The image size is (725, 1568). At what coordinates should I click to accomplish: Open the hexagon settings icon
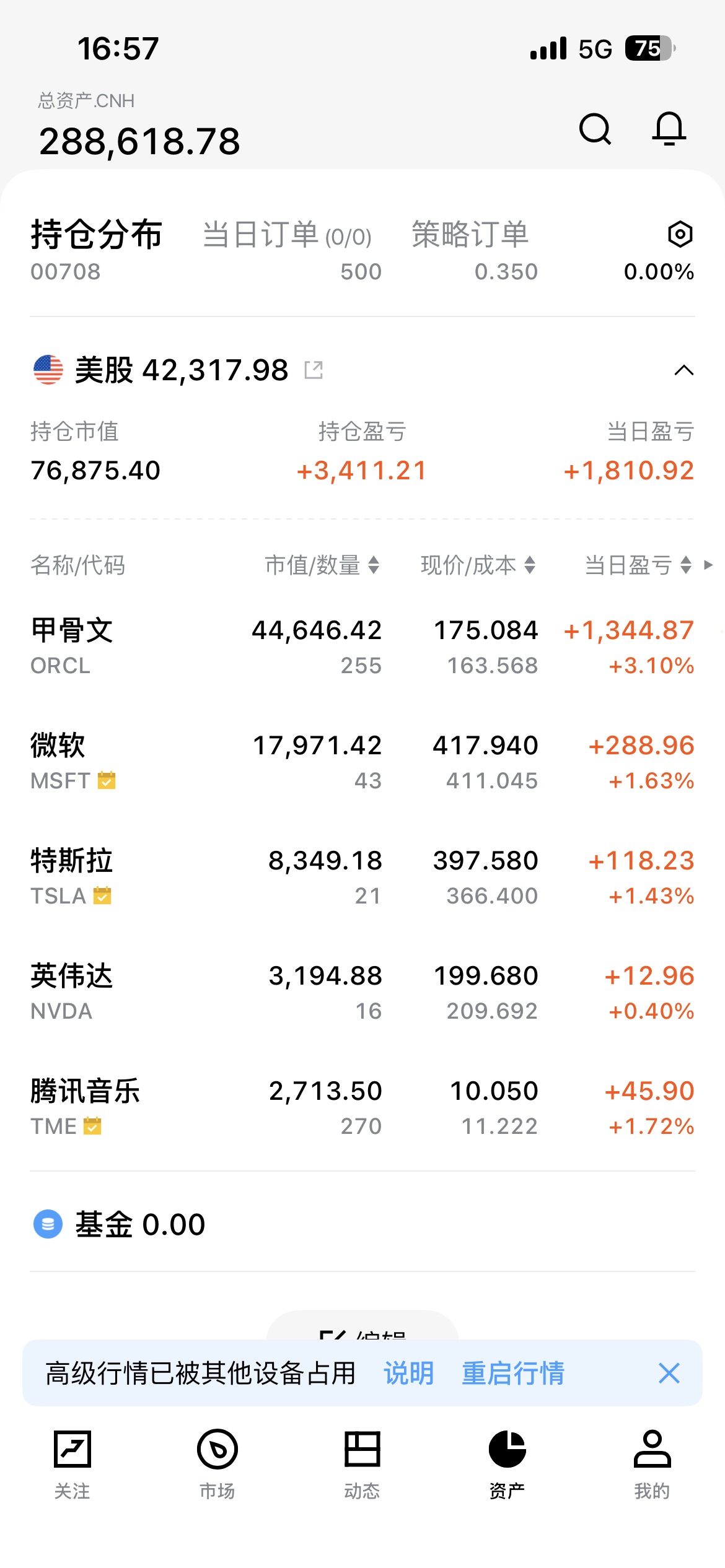click(x=680, y=234)
